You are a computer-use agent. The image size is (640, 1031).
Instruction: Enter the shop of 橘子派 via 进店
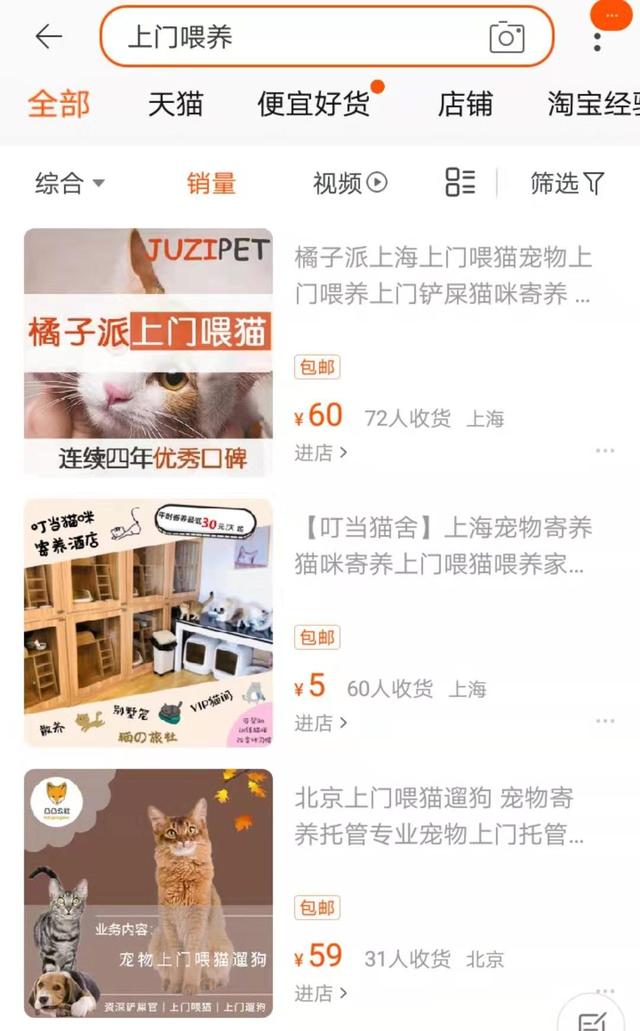[x=320, y=453]
